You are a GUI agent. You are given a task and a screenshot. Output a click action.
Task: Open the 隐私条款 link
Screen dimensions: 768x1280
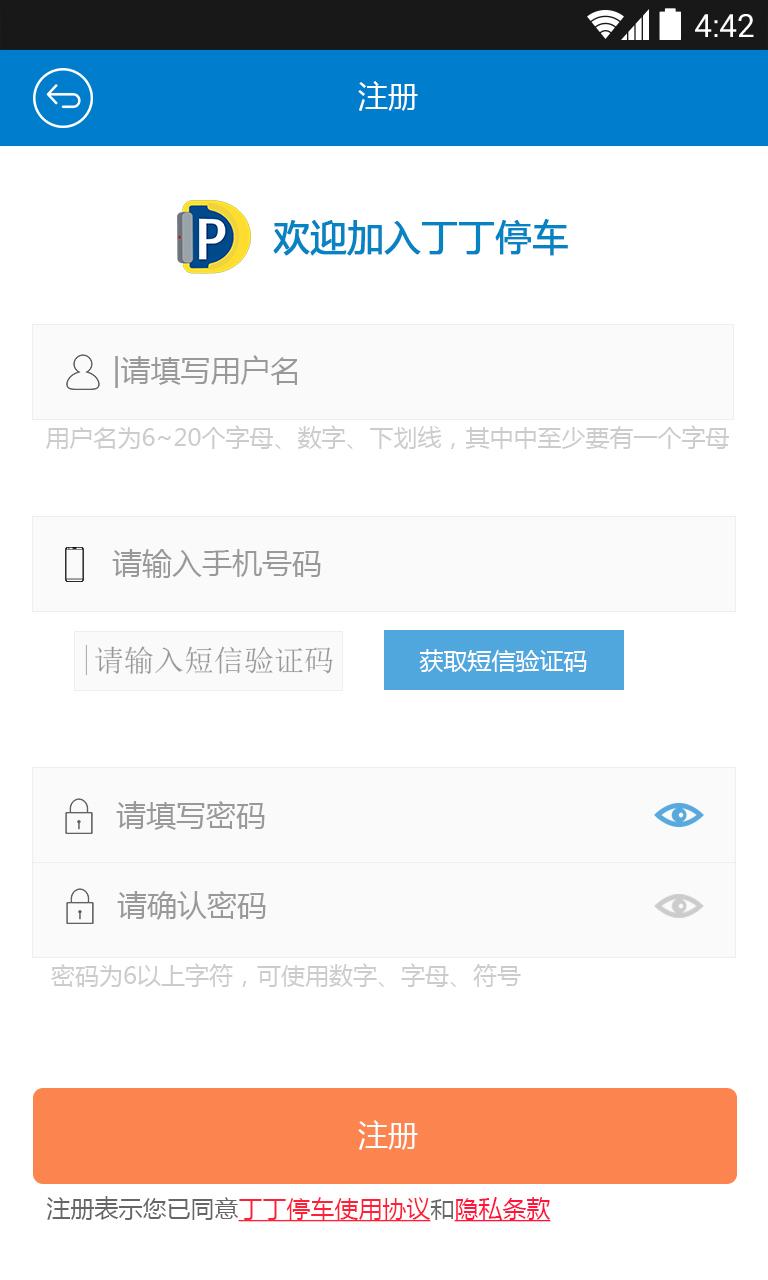coord(502,1210)
